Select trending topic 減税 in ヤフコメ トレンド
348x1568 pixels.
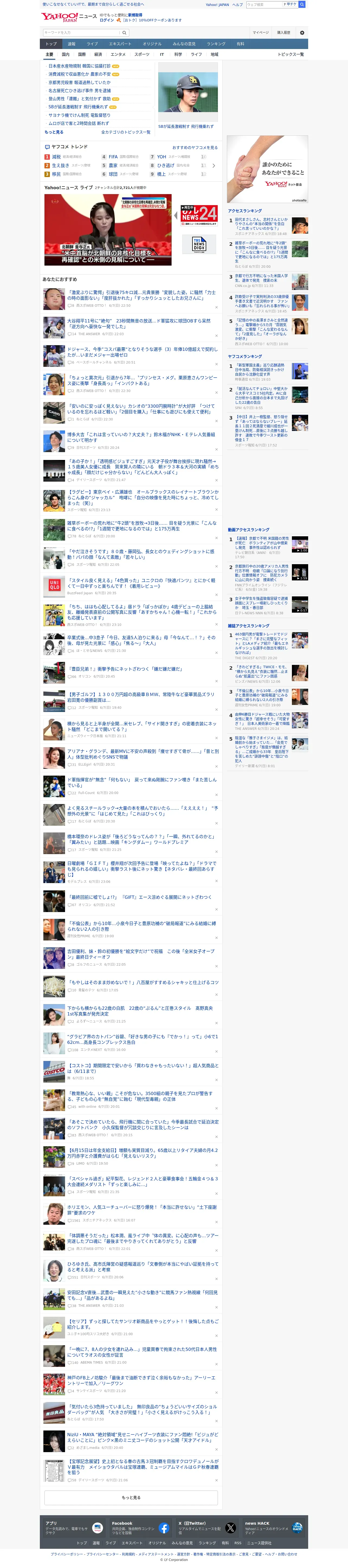[x=56, y=156]
